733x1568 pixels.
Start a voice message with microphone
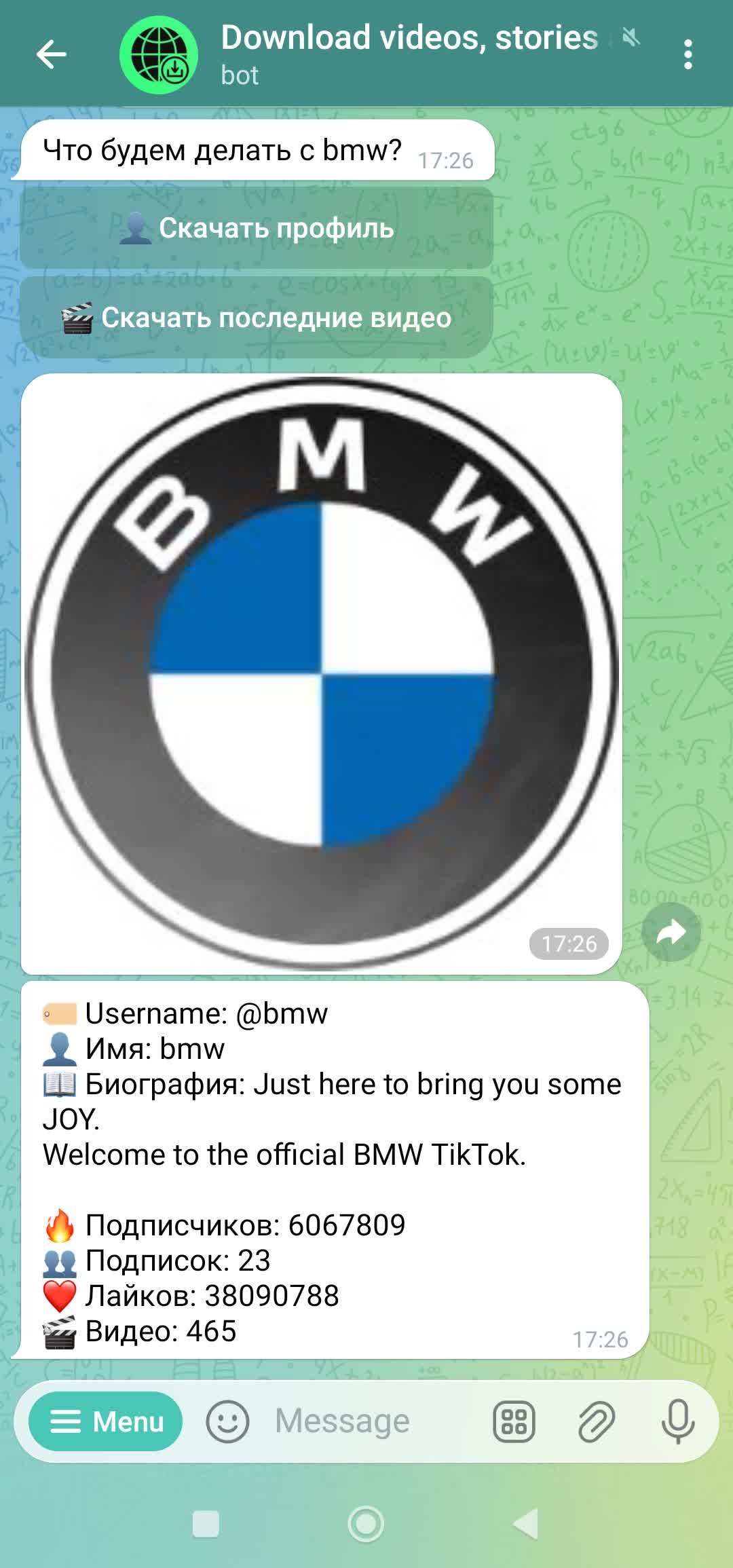pyautogui.click(x=677, y=1421)
